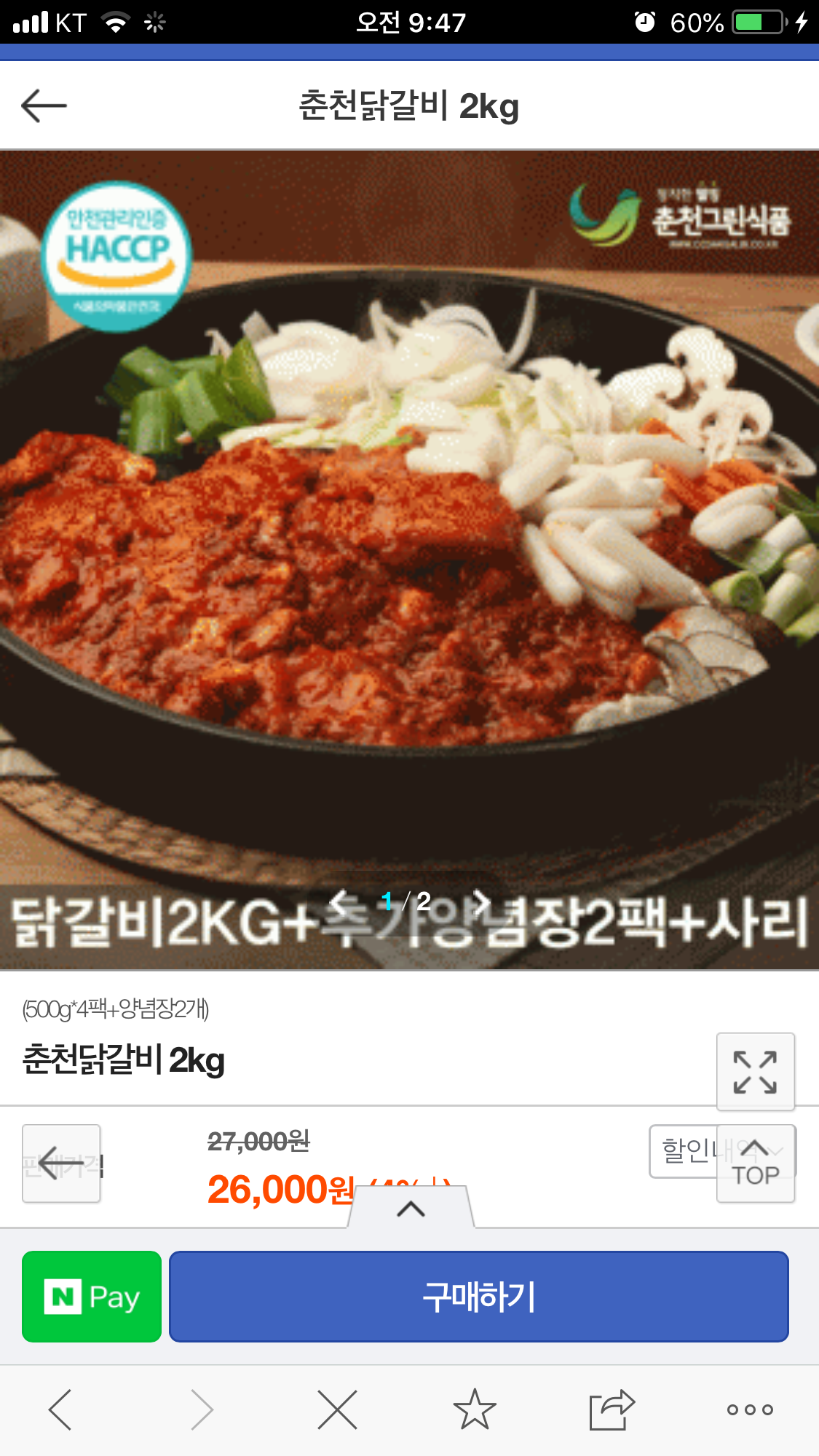Image resolution: width=819 pixels, height=1456 pixels.
Task: Pay with the N Pay button
Action: [92, 1297]
